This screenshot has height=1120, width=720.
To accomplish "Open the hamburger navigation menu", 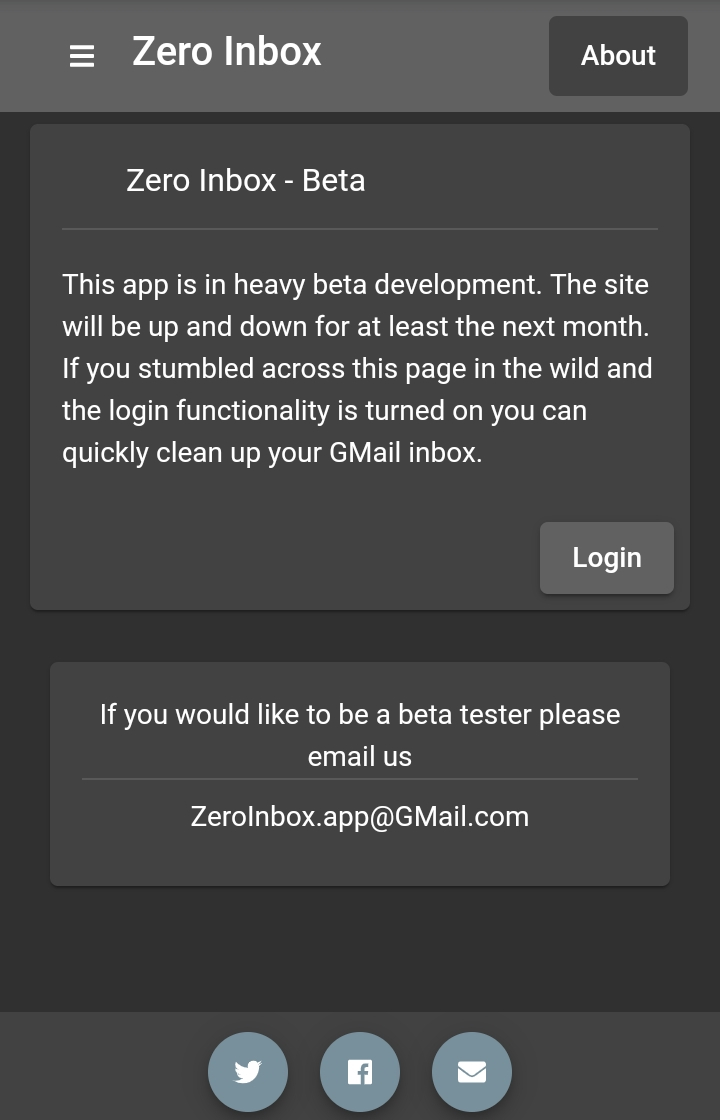I will click(x=82, y=56).
